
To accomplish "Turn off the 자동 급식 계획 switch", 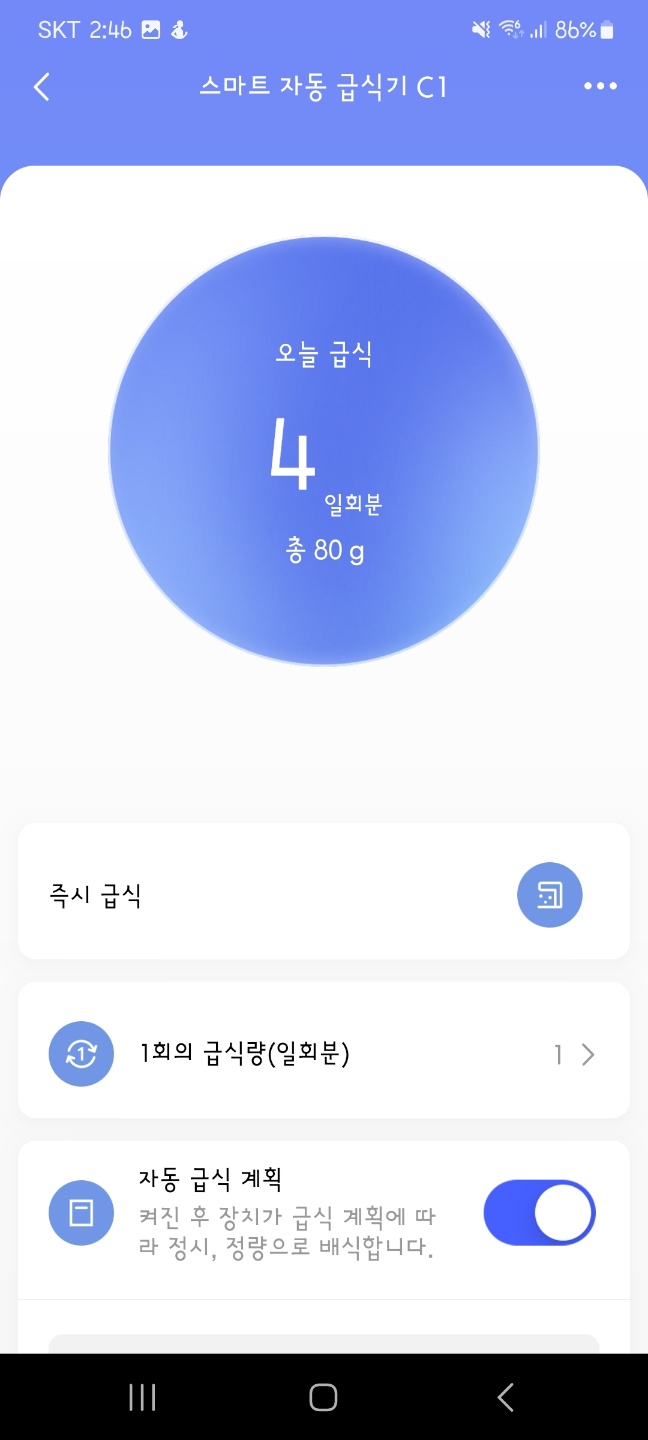I will pos(539,1214).
